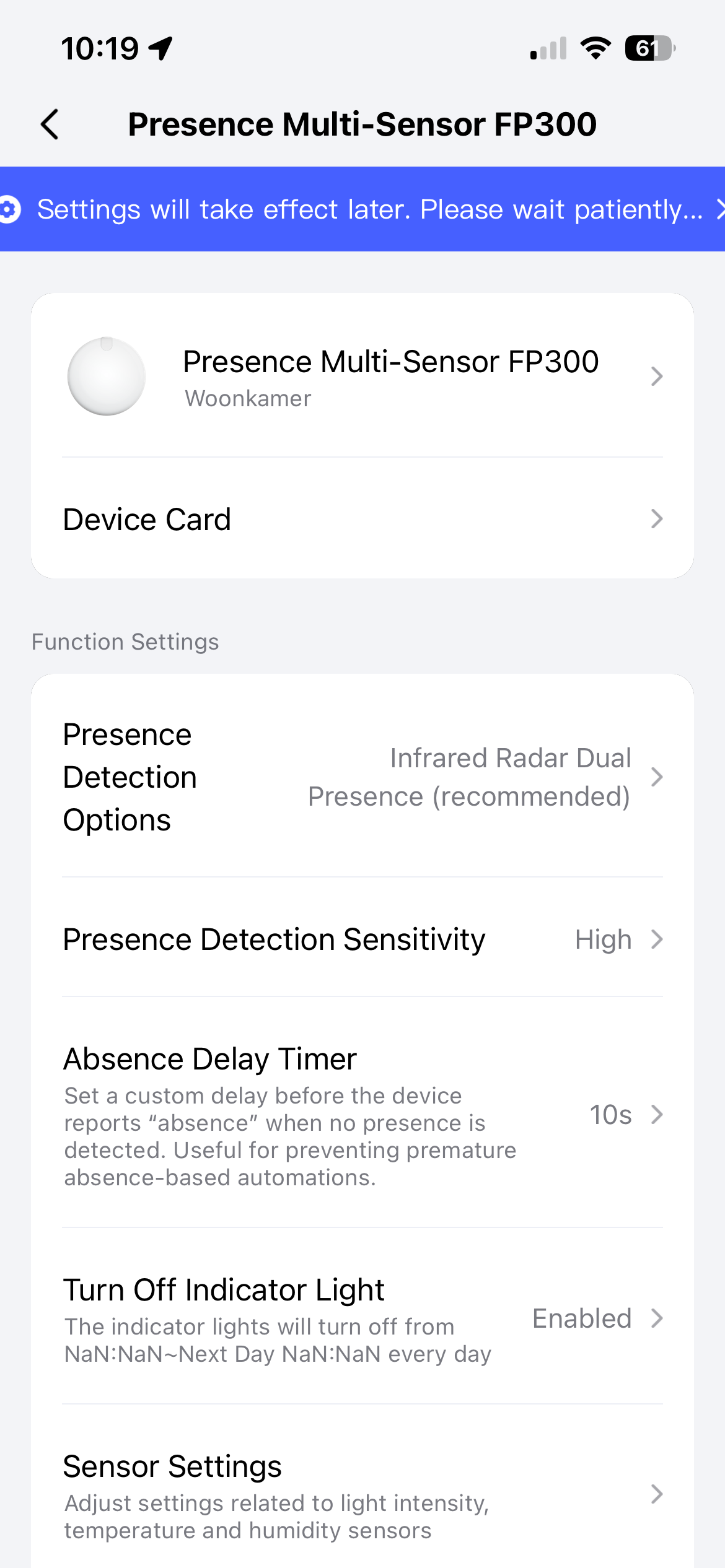
Task: Open Presence Multi-Sensor FP300 Woonkamer device info
Action: pos(362,377)
